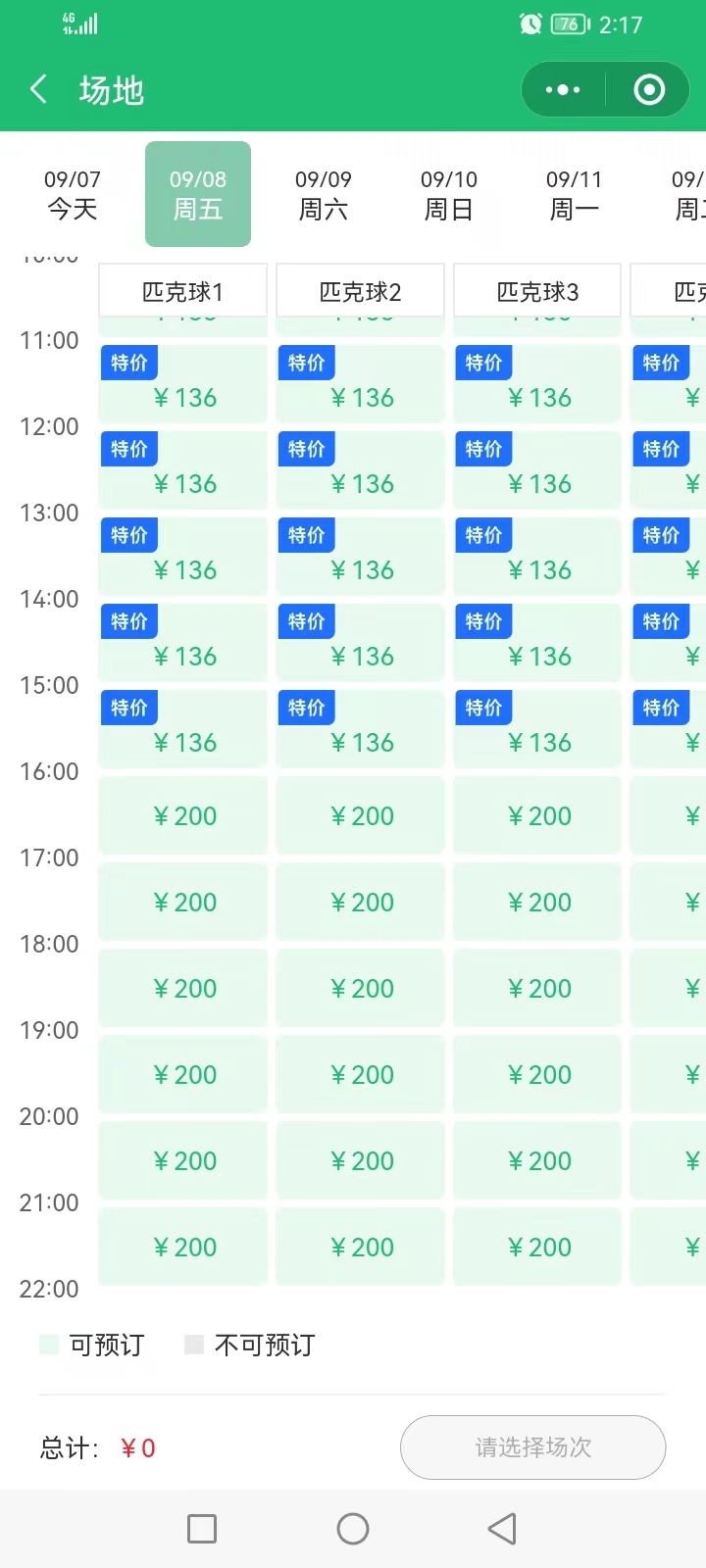Tap the 请选择场次 confirm button
Screen dimensions: 706x1568
(532, 1447)
